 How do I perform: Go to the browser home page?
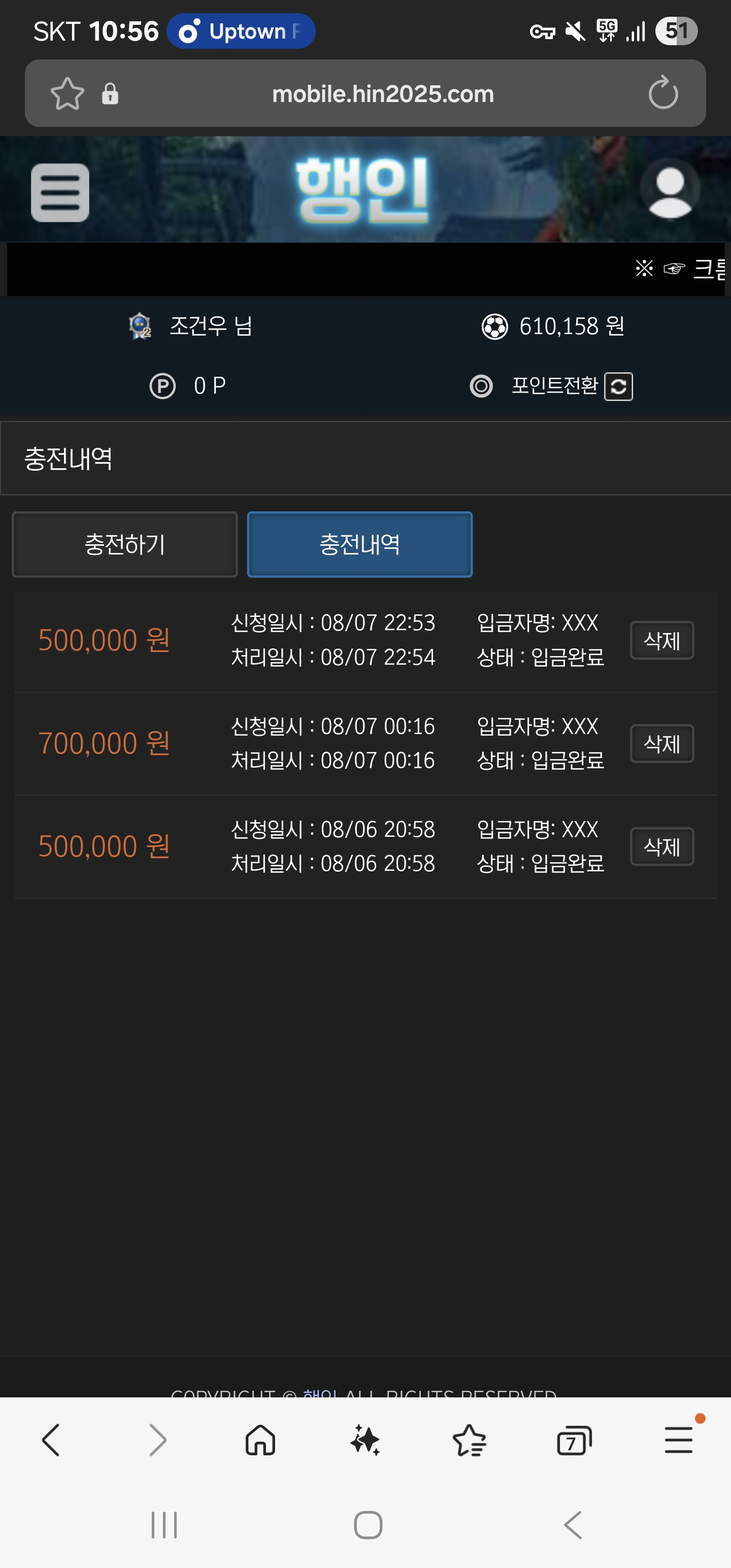260,1440
